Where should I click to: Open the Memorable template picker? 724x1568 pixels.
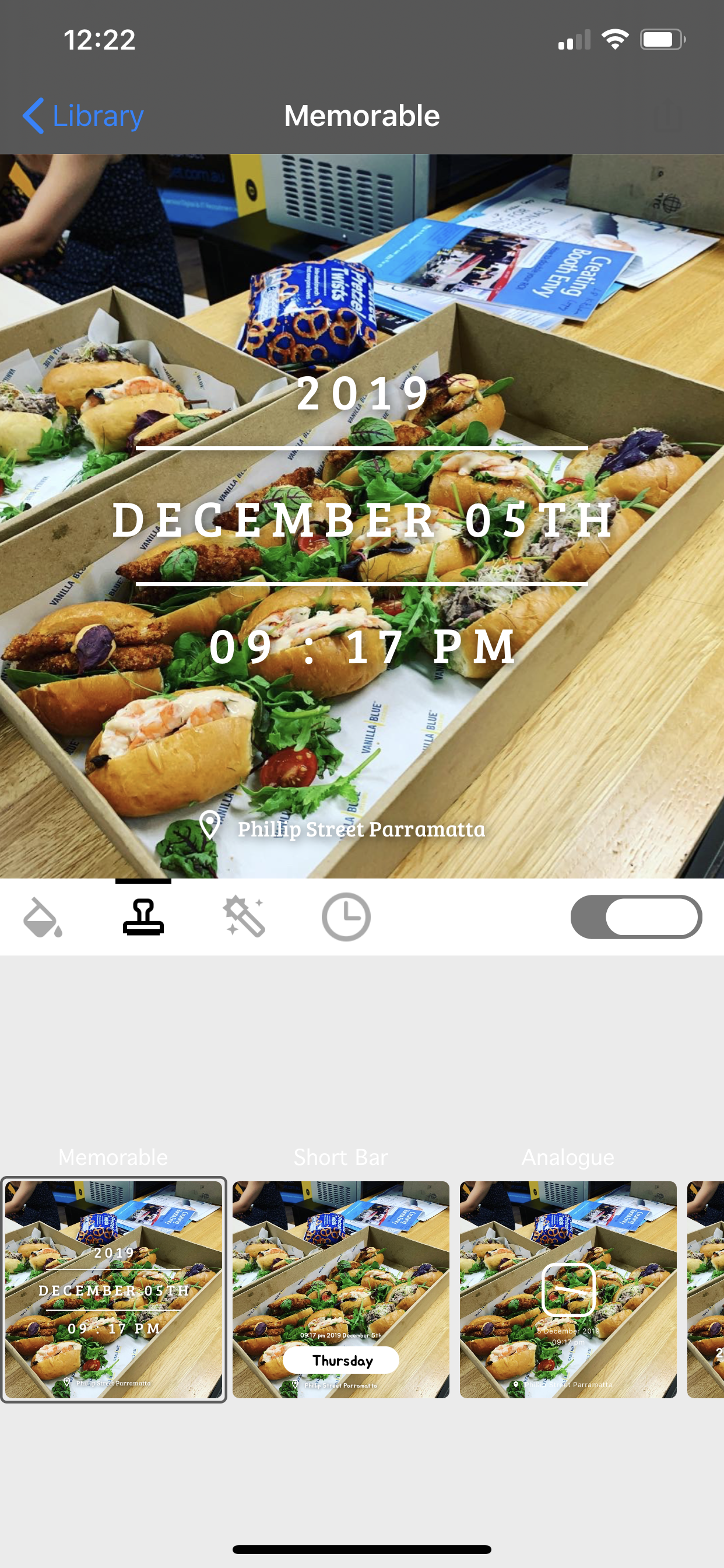[x=113, y=1157]
